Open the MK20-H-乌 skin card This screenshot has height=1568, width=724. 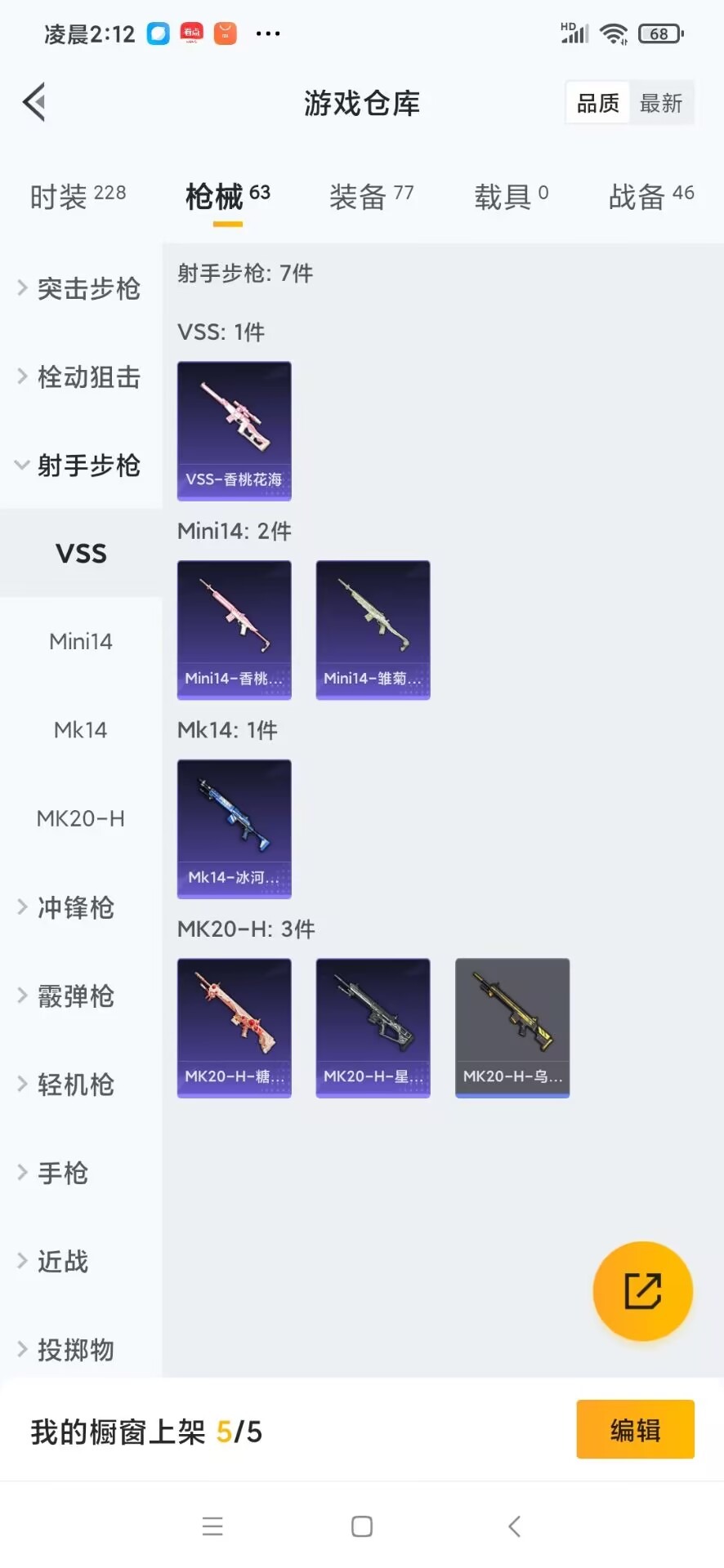point(512,1027)
